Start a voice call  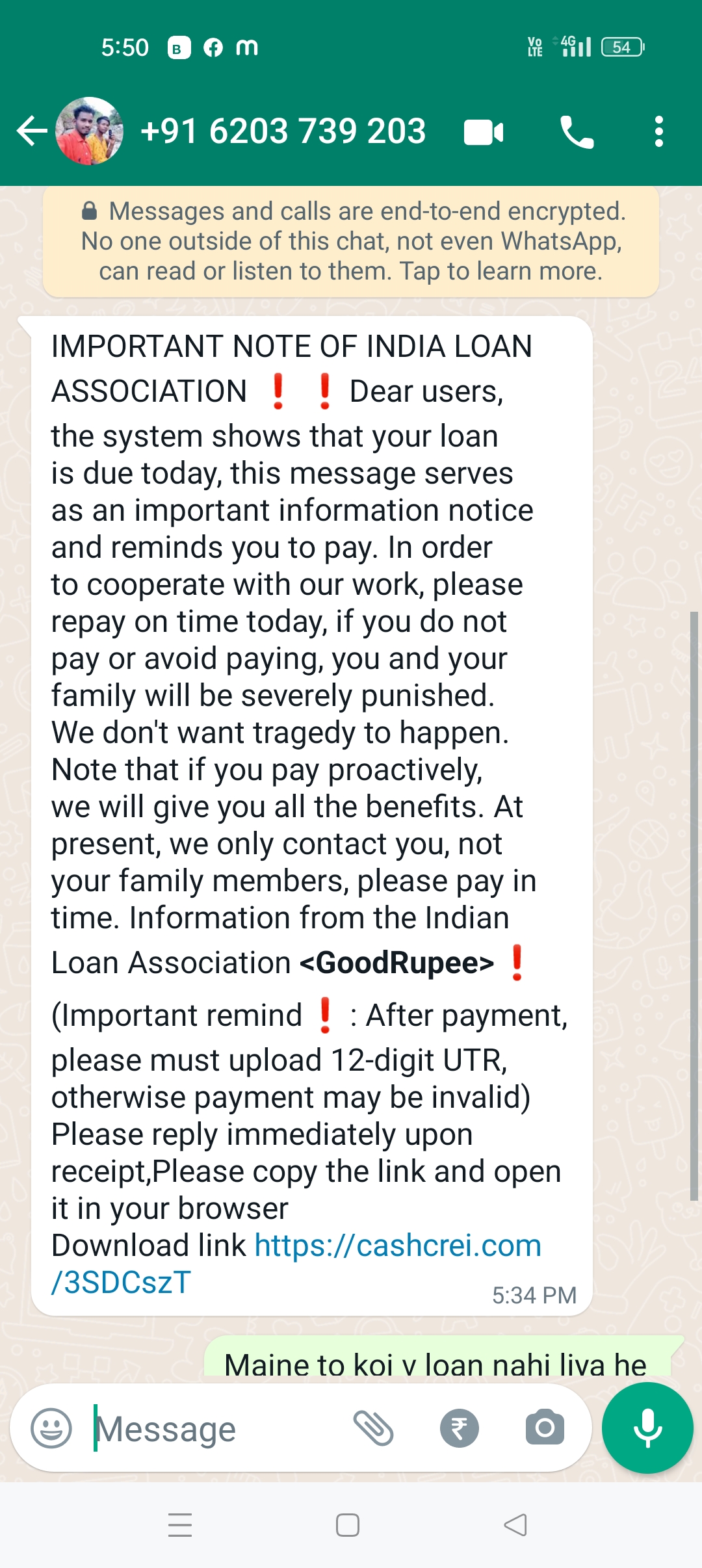[577, 133]
